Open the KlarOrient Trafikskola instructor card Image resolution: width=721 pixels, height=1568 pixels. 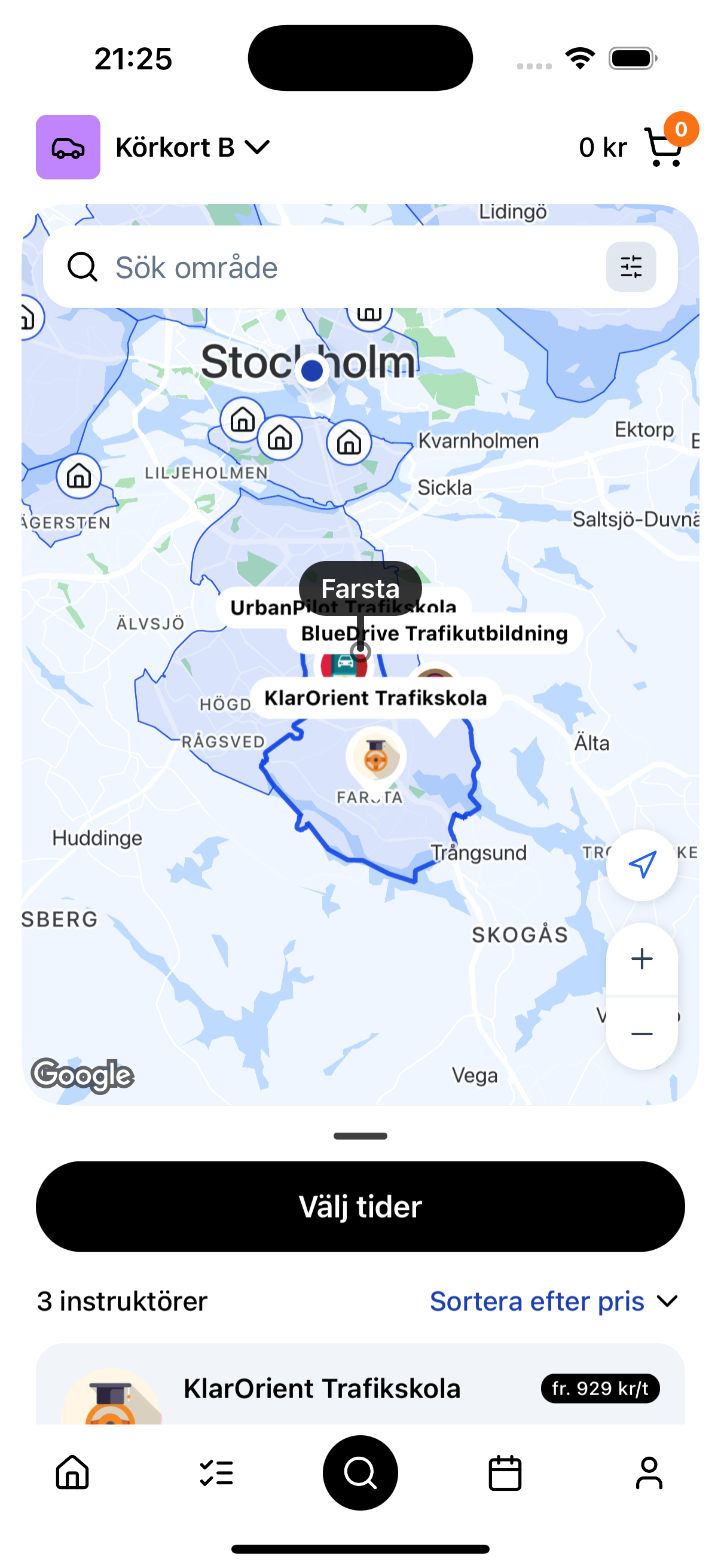click(x=360, y=1388)
